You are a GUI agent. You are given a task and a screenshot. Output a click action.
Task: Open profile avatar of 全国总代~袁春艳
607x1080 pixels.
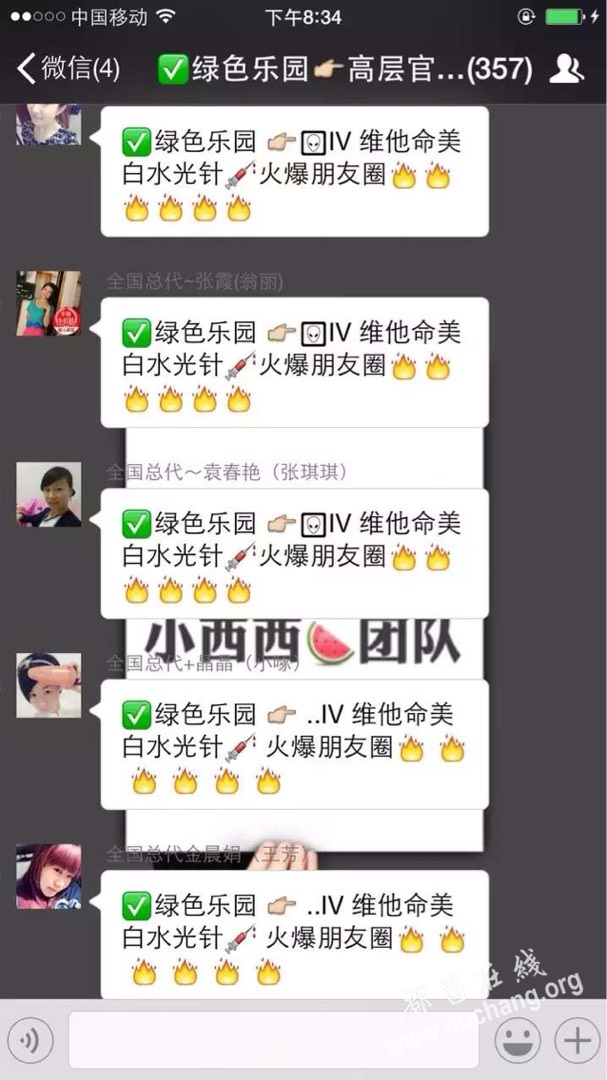[48, 494]
